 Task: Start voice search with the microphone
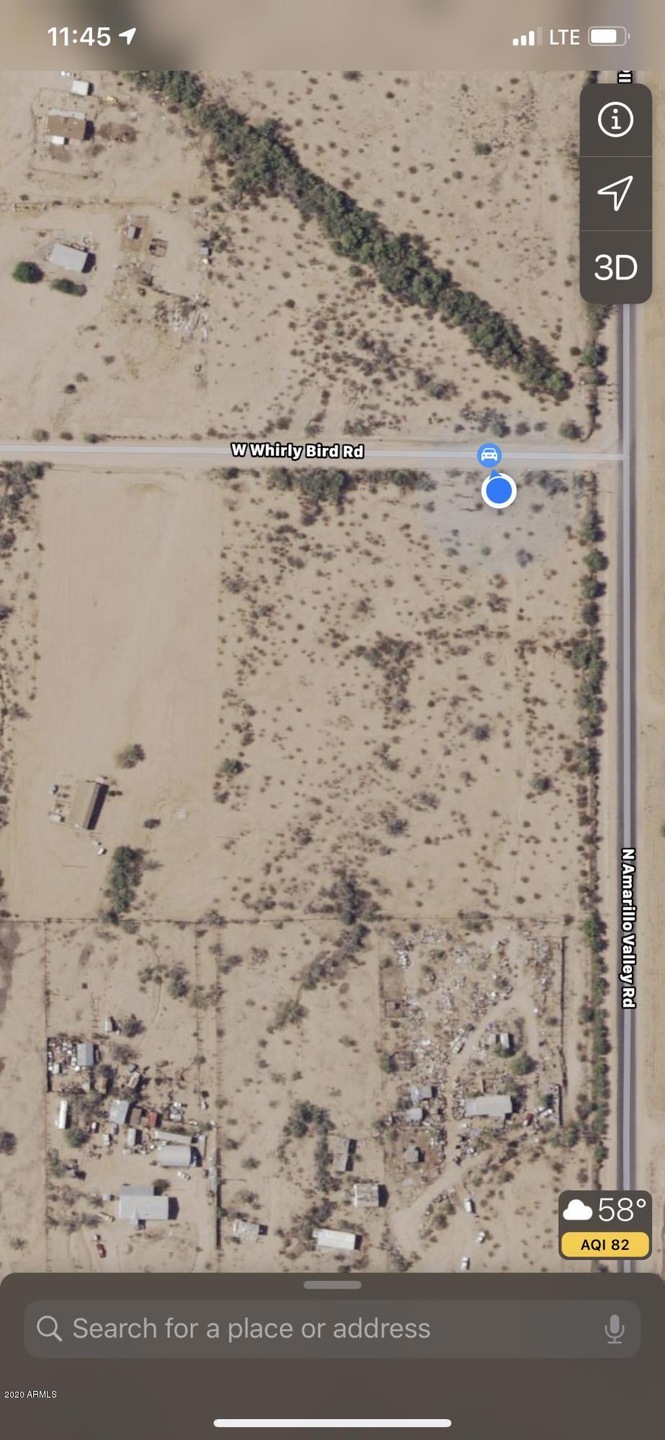[614, 1328]
